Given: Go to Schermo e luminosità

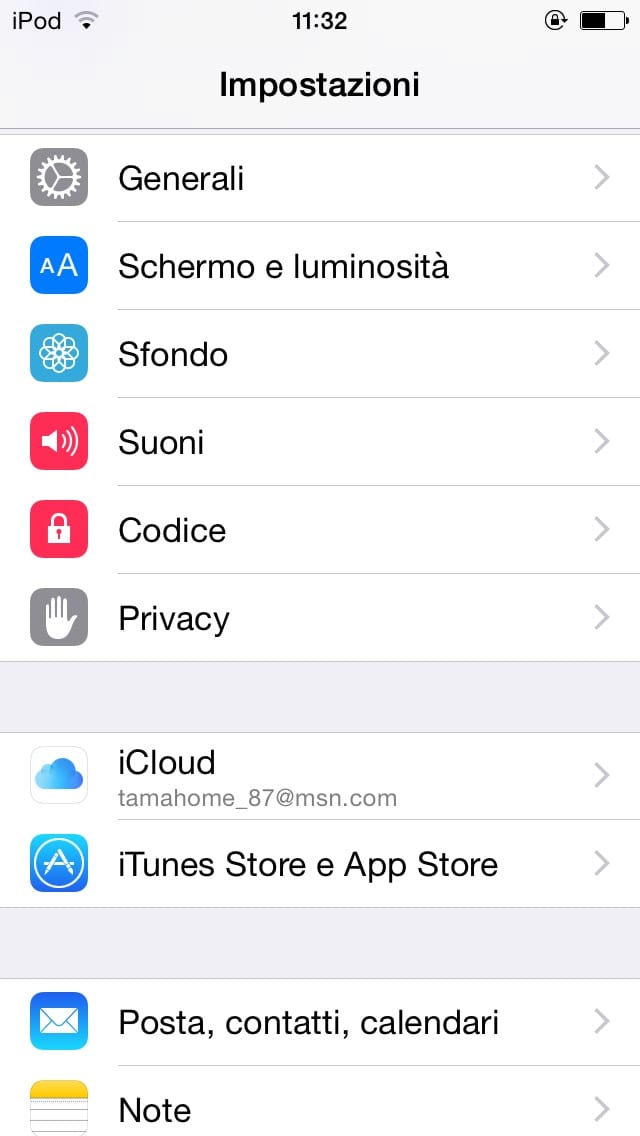Looking at the screenshot, I should 320,266.
